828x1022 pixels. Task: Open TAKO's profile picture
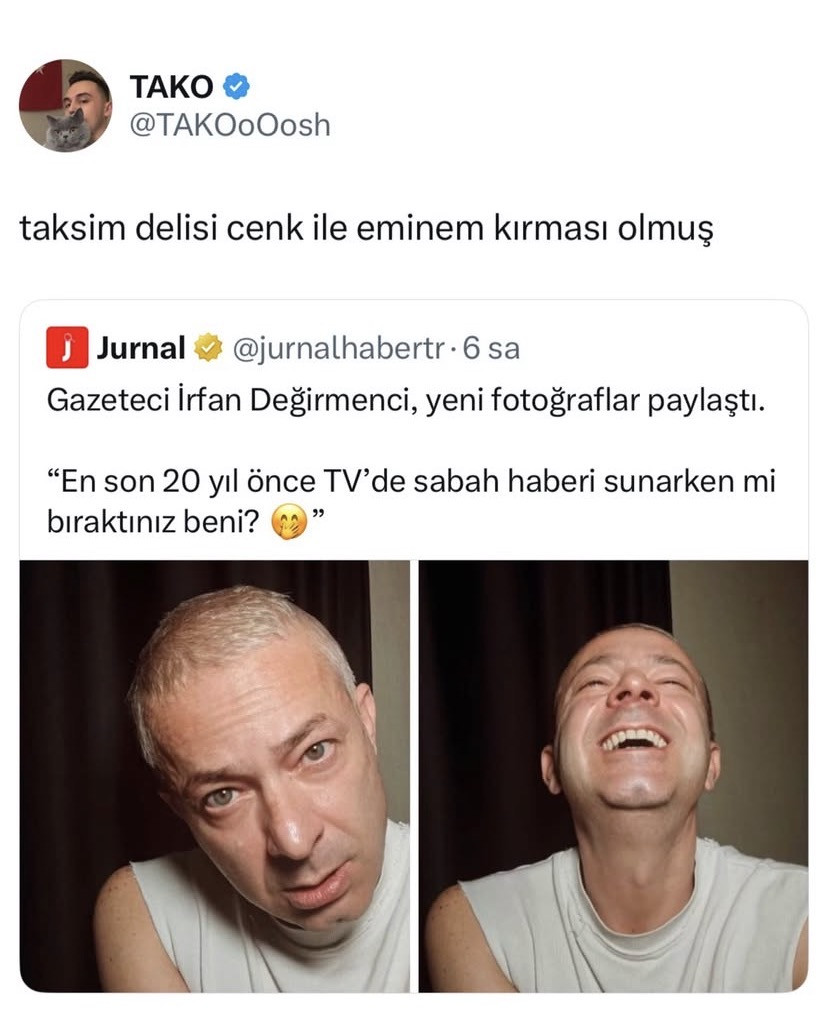(x=65, y=105)
